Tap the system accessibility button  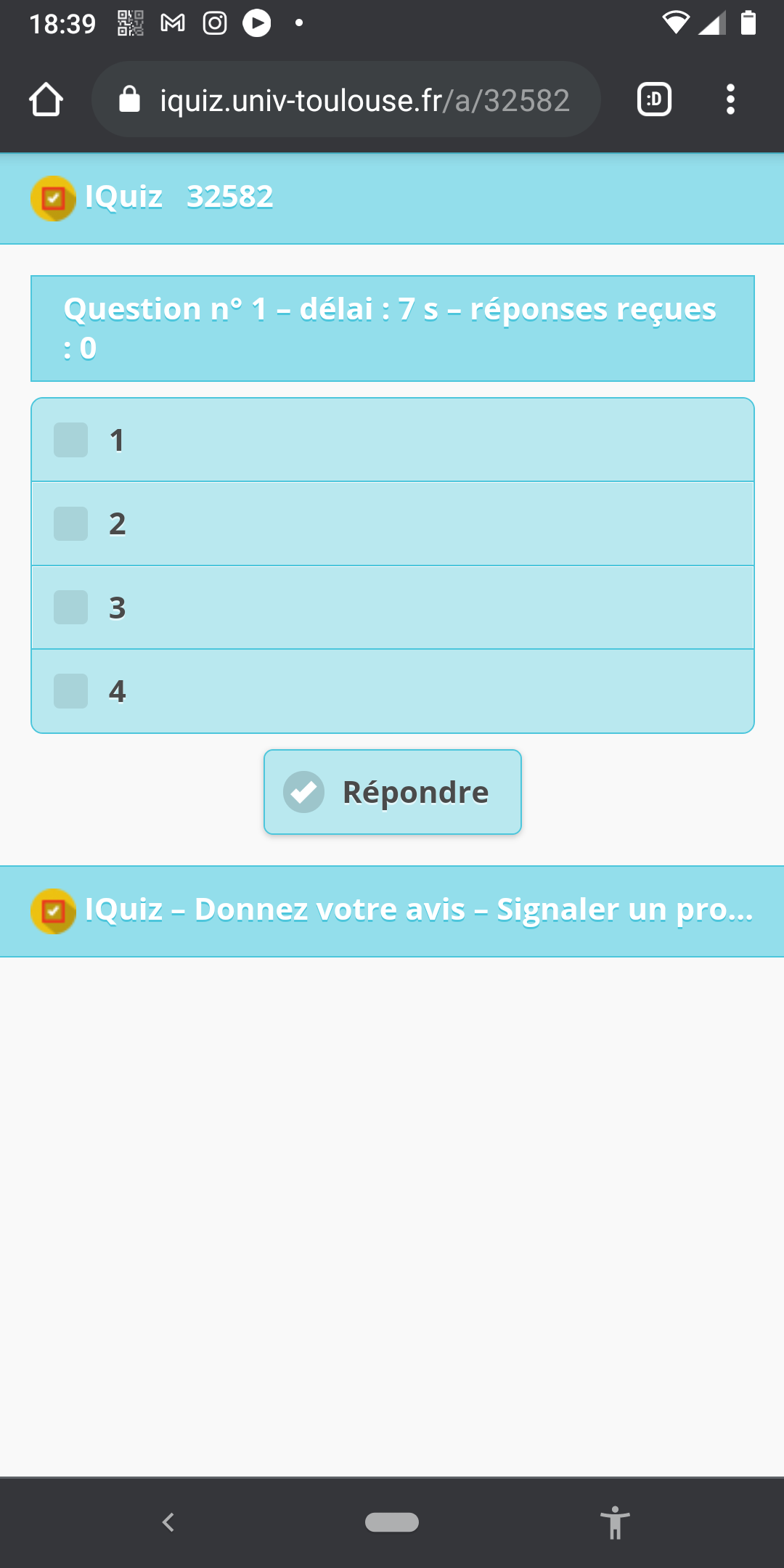[x=615, y=1522]
